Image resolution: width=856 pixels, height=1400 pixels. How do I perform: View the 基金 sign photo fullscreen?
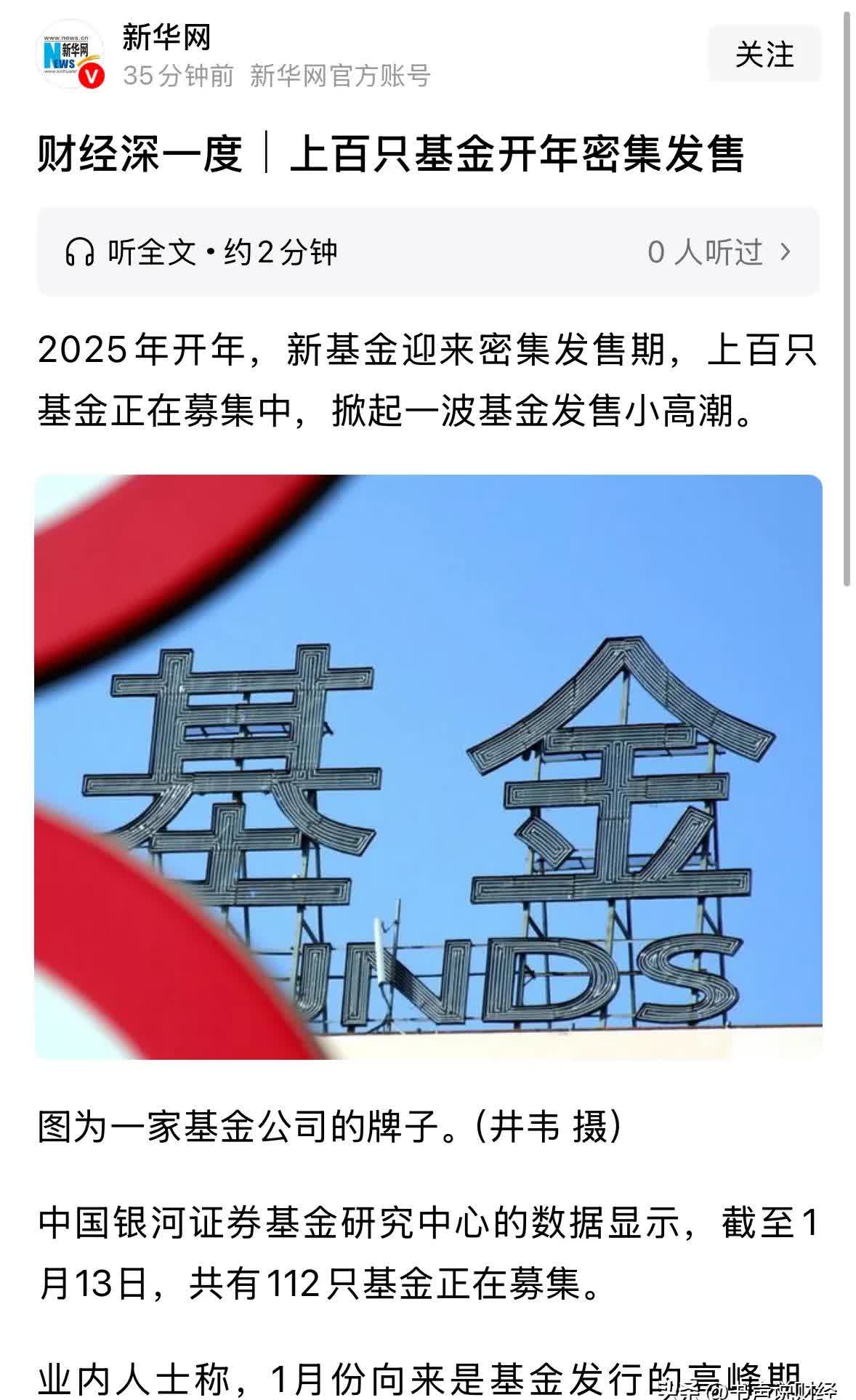(x=428, y=766)
